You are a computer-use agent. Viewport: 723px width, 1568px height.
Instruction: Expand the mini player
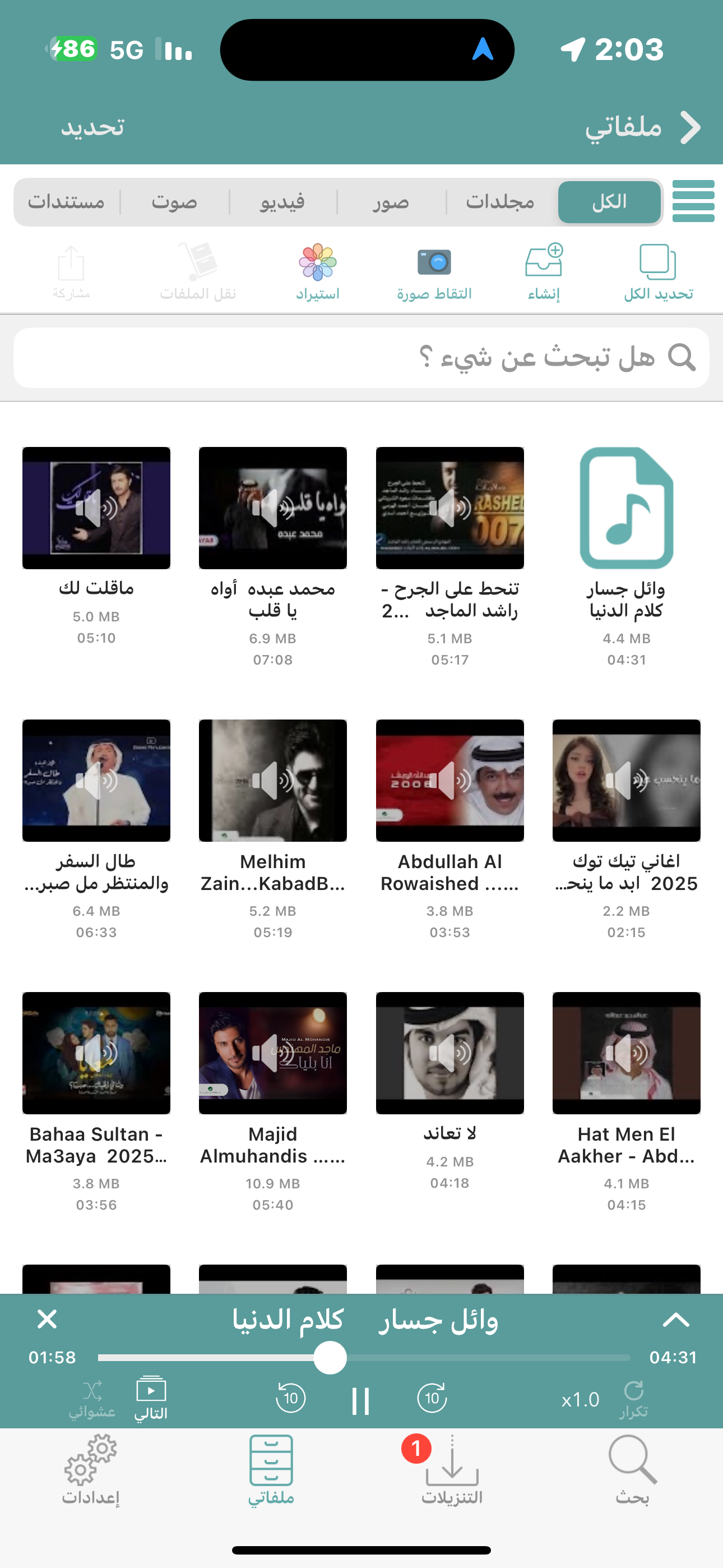point(675,1320)
